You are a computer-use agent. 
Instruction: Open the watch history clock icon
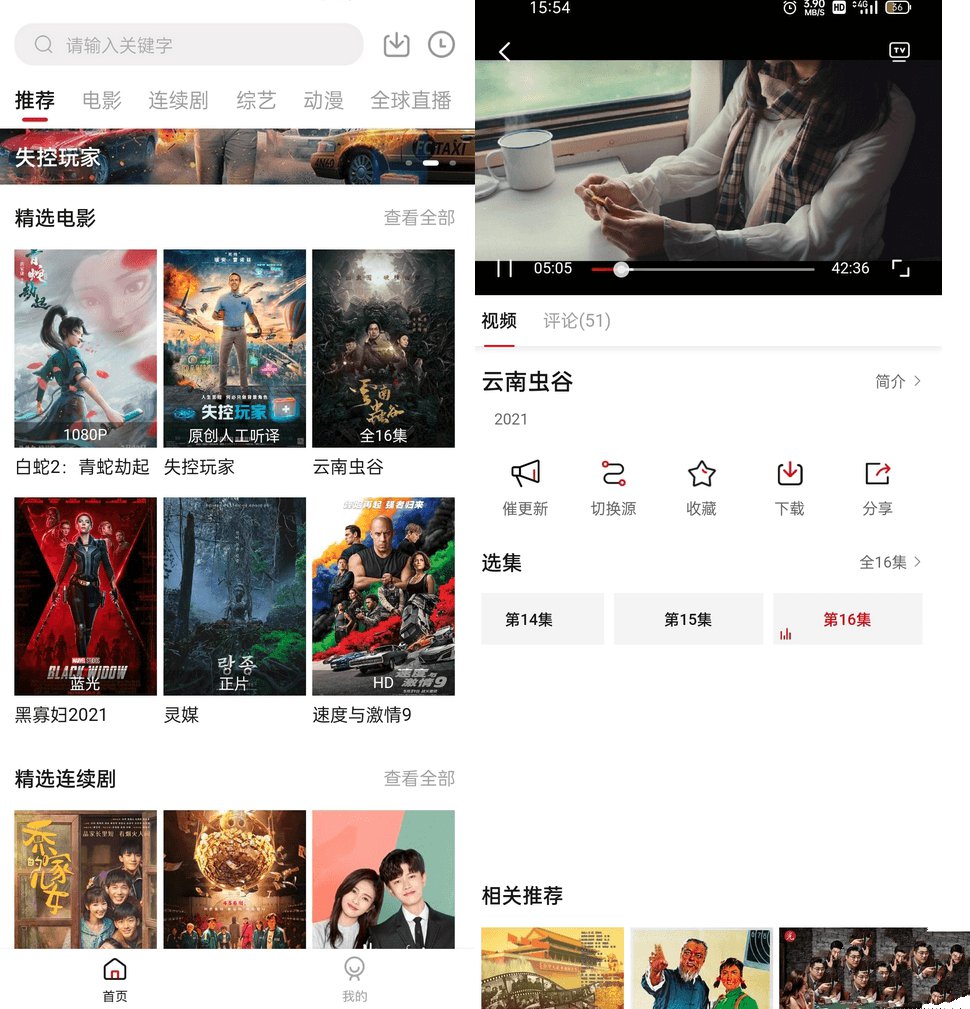pos(441,45)
